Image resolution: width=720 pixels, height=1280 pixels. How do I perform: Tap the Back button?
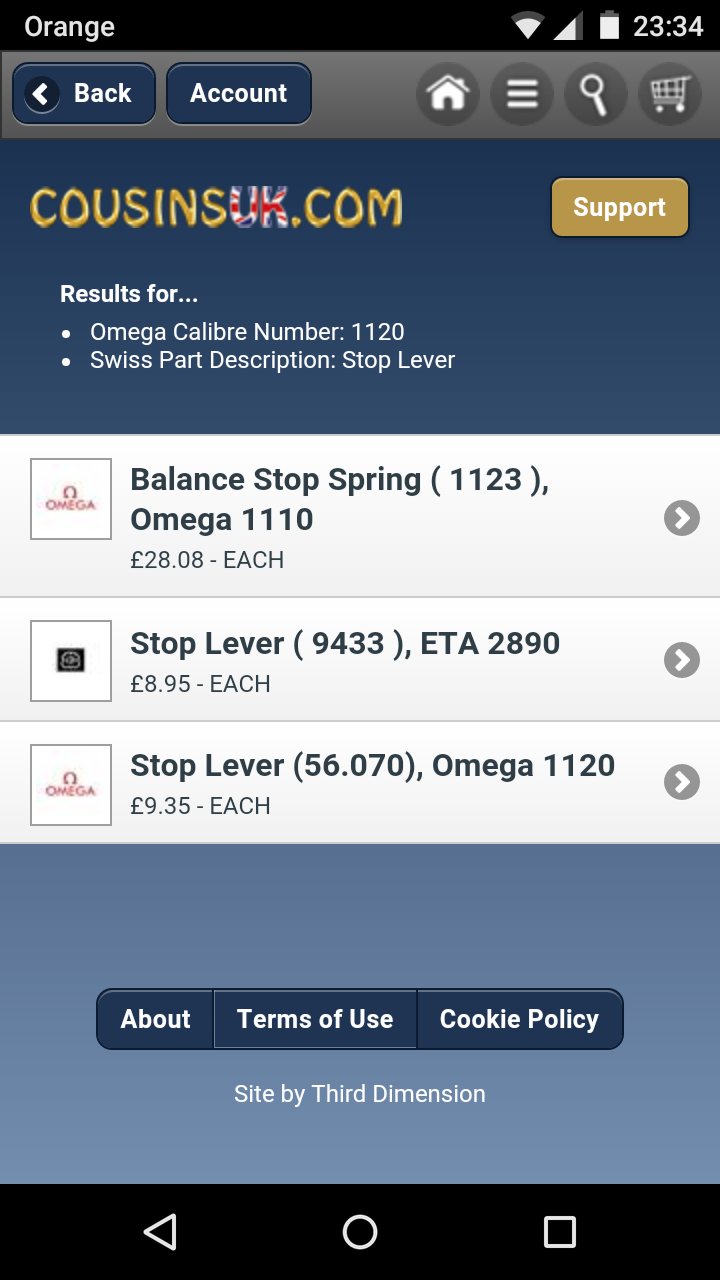tap(84, 94)
